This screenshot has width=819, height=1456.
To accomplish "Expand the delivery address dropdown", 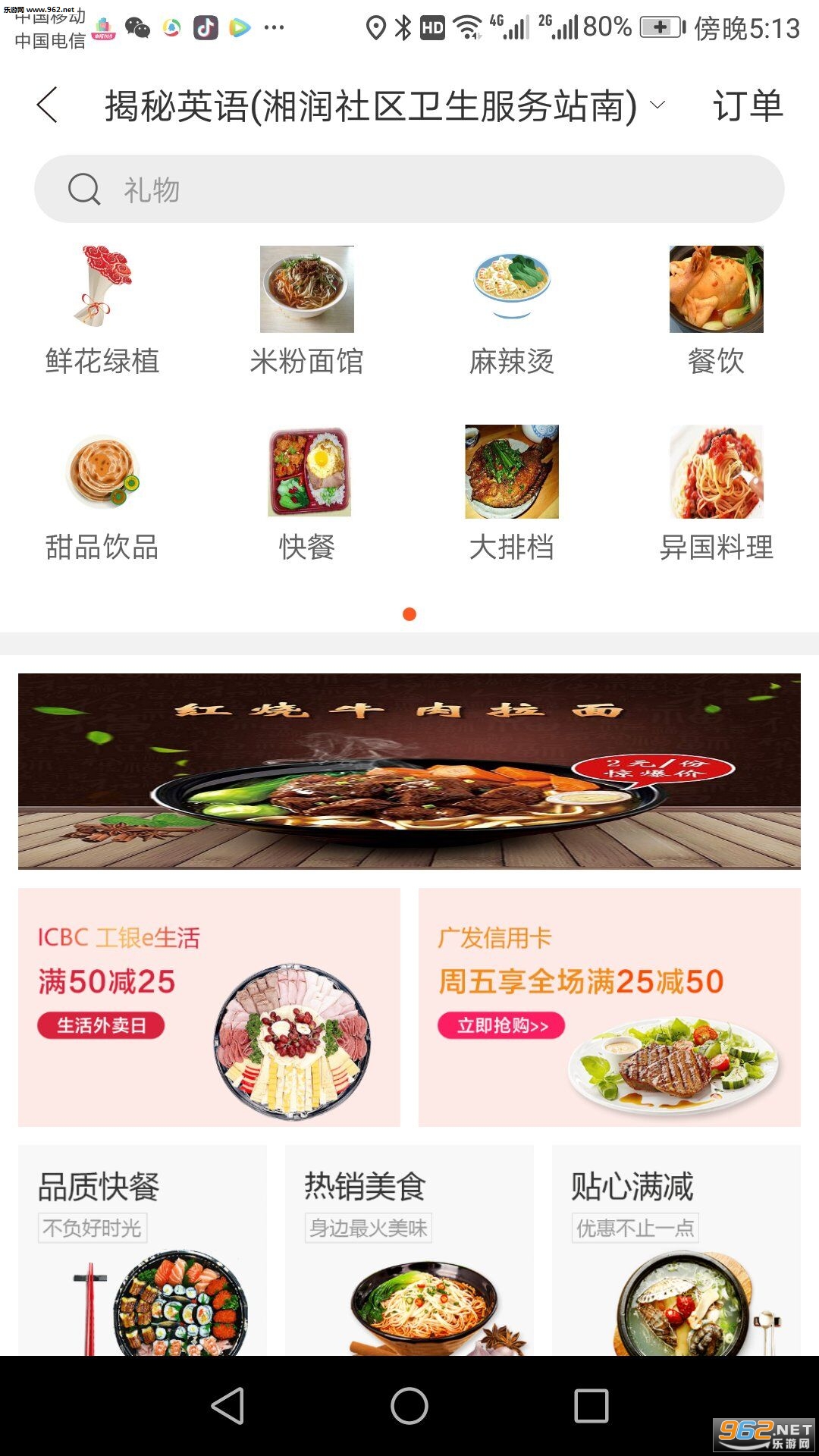I will click(657, 105).
